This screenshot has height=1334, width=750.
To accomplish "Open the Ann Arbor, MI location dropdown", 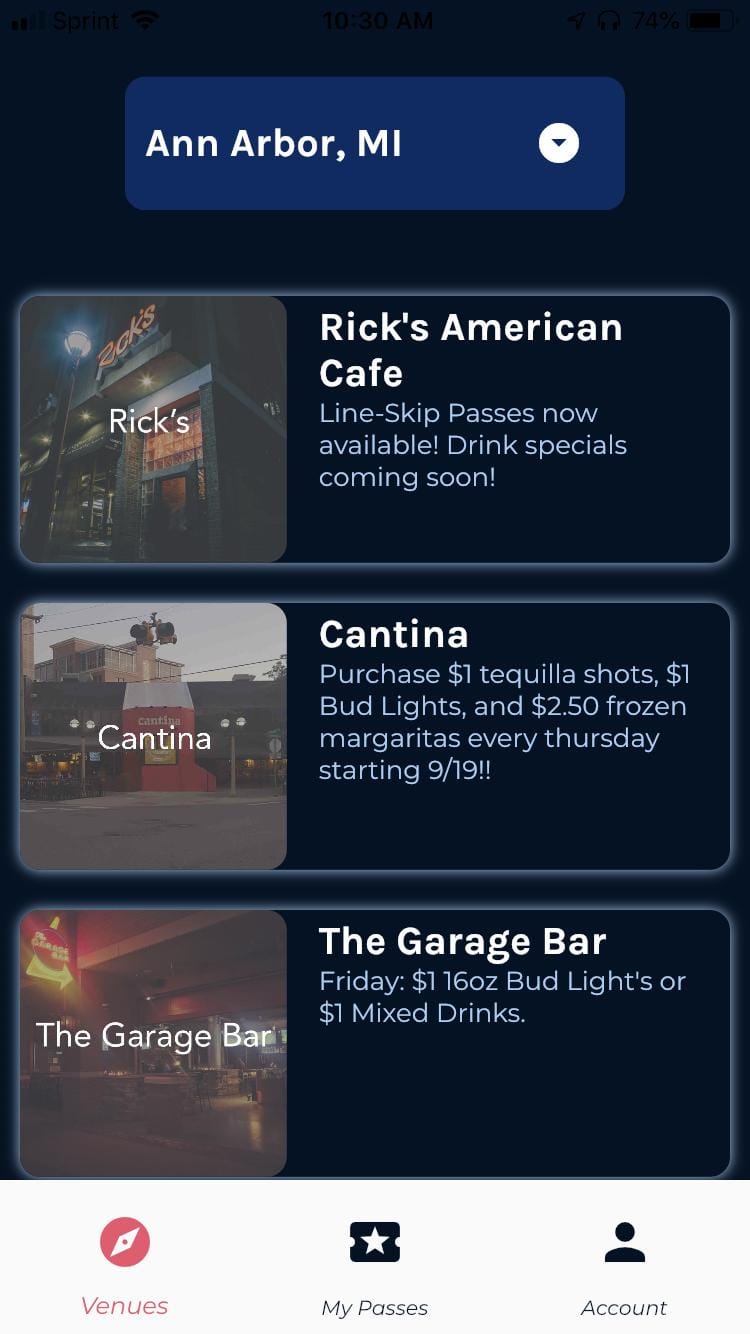I will [374, 143].
